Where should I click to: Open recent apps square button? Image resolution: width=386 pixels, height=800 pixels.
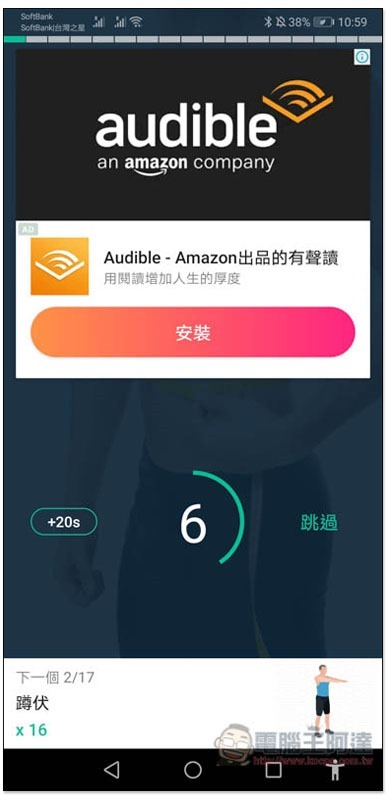pos(273,769)
